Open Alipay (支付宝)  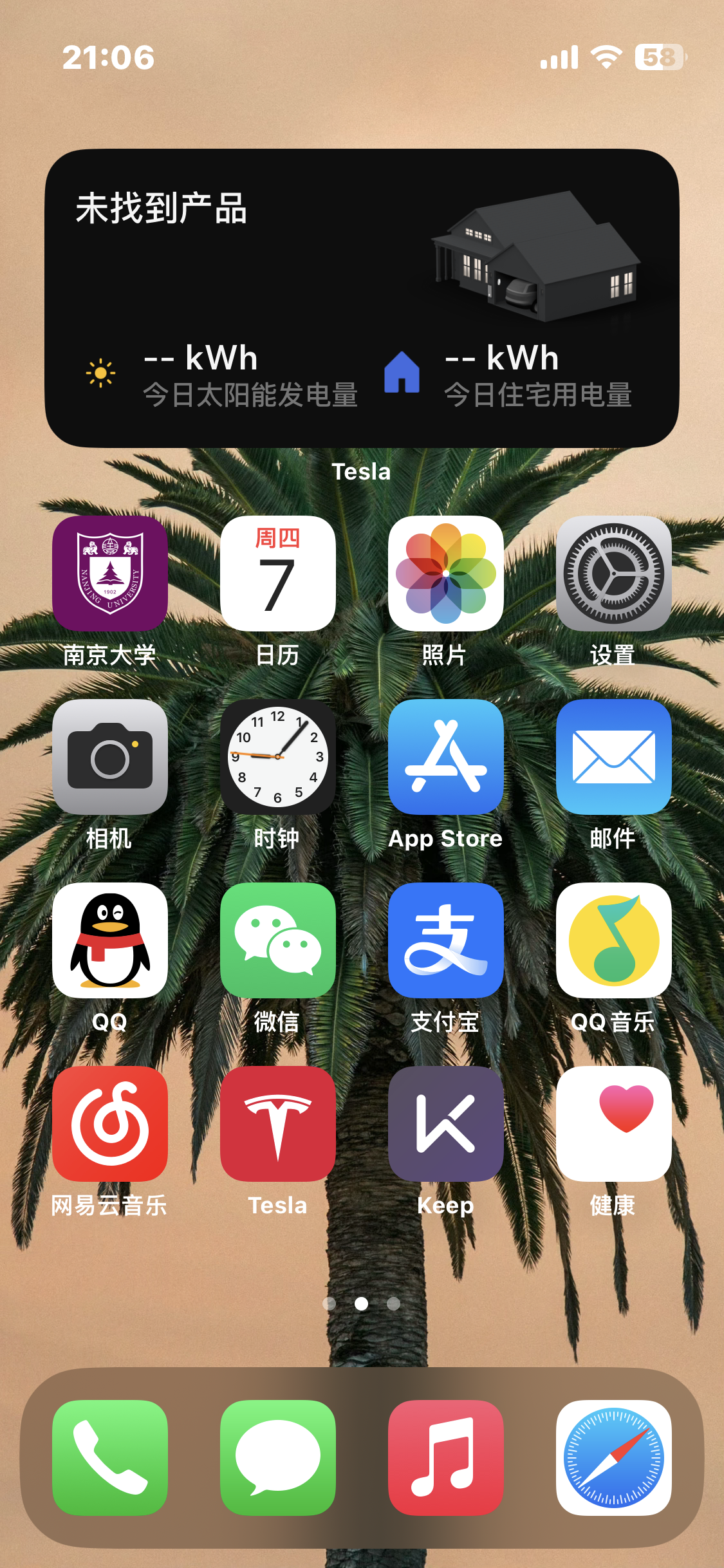tap(445, 940)
